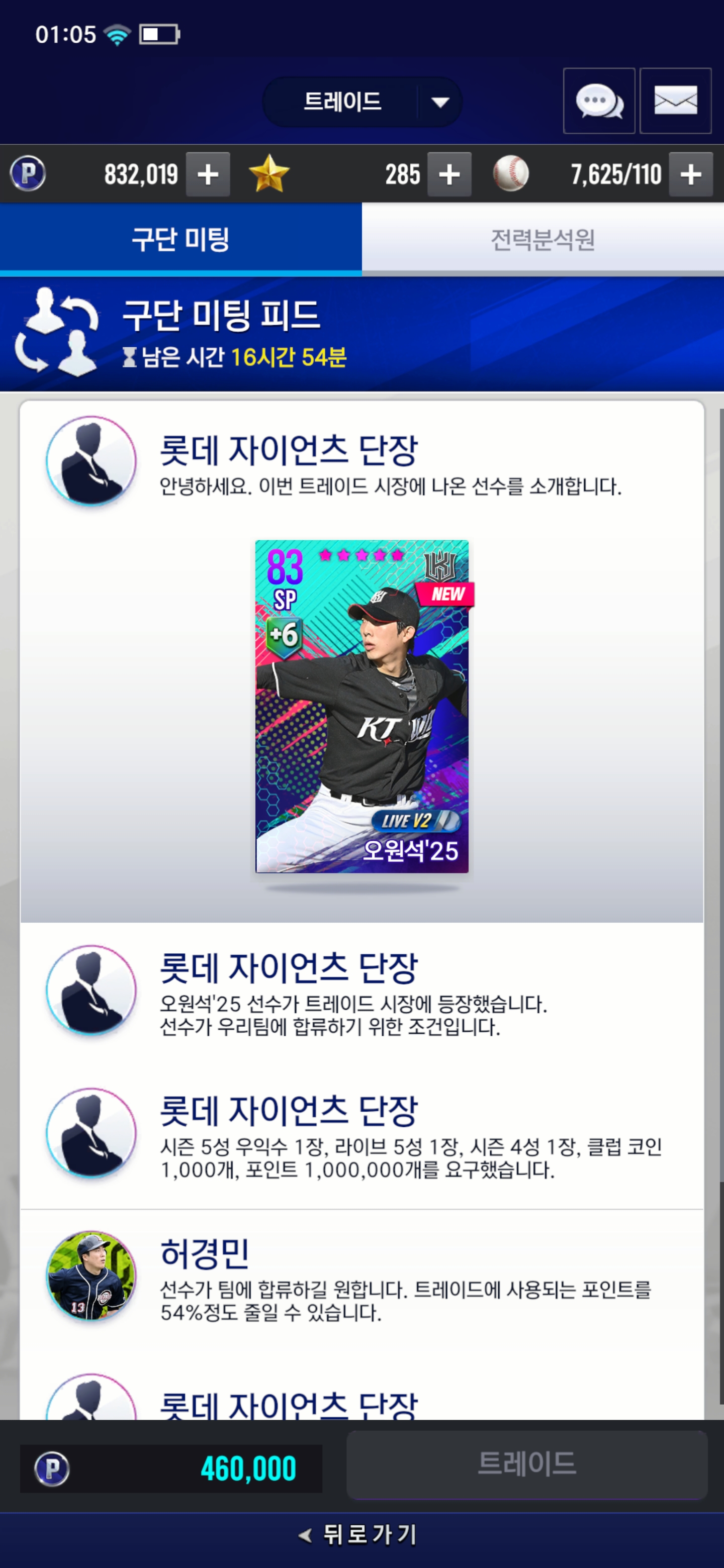Switch to the 전력분석원 tab

pos(542,239)
